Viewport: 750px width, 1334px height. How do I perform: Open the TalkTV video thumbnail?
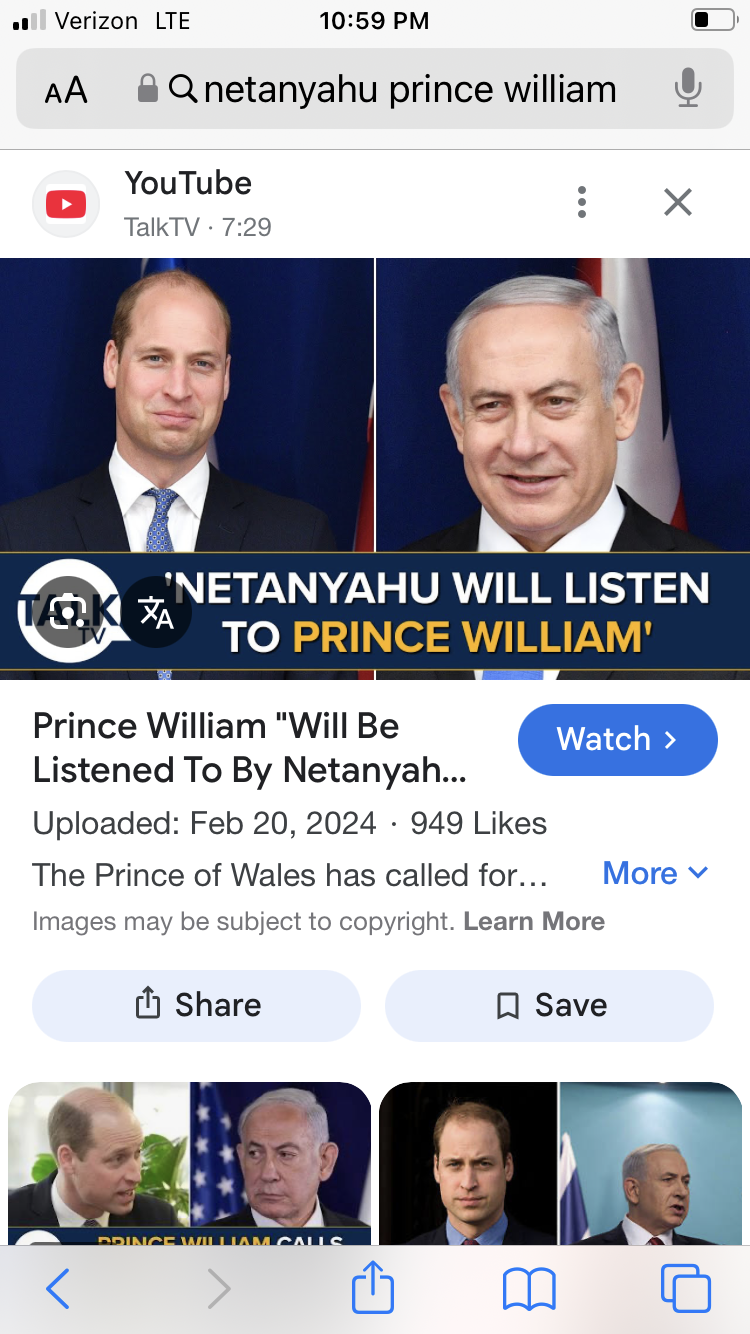pyautogui.click(x=375, y=469)
